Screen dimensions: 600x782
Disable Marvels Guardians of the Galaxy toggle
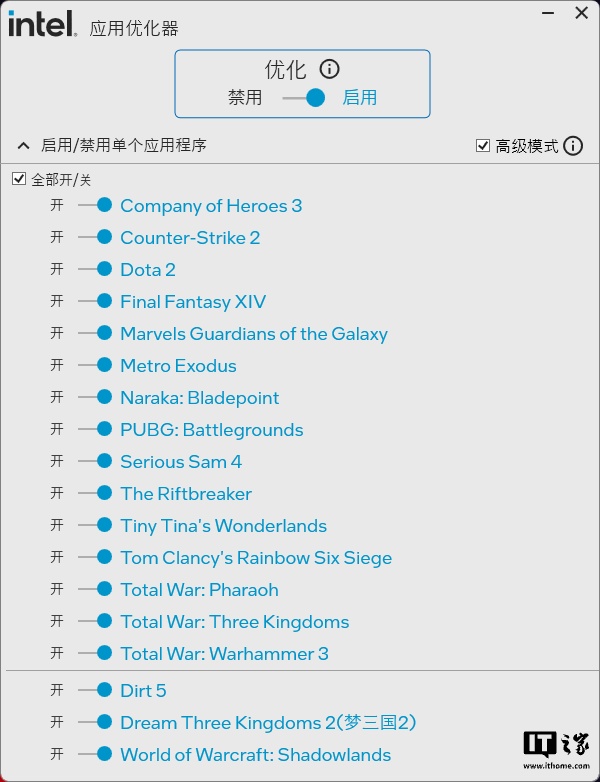[96, 334]
